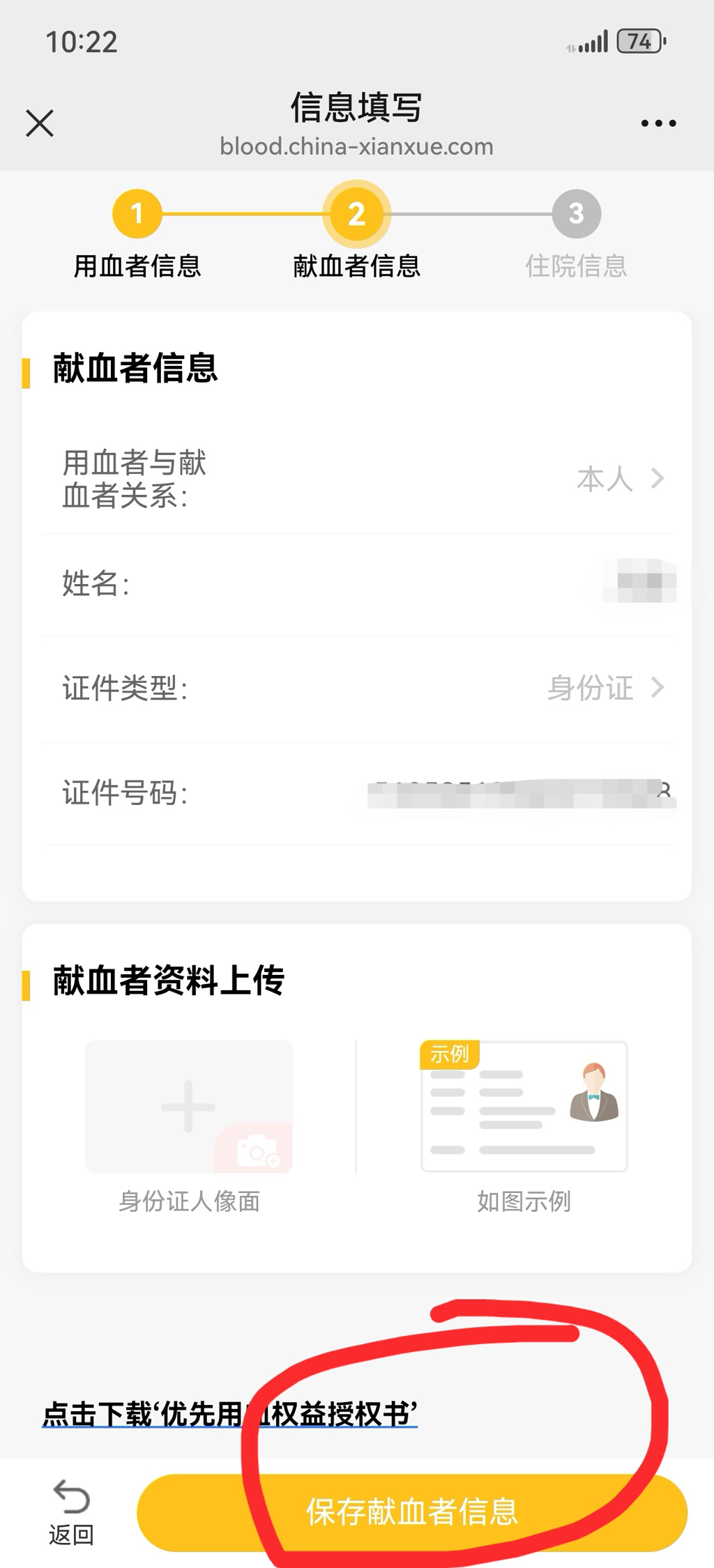Choose the 证件类型 option
Image resolution: width=714 pixels, height=1568 pixels.
(x=605, y=689)
